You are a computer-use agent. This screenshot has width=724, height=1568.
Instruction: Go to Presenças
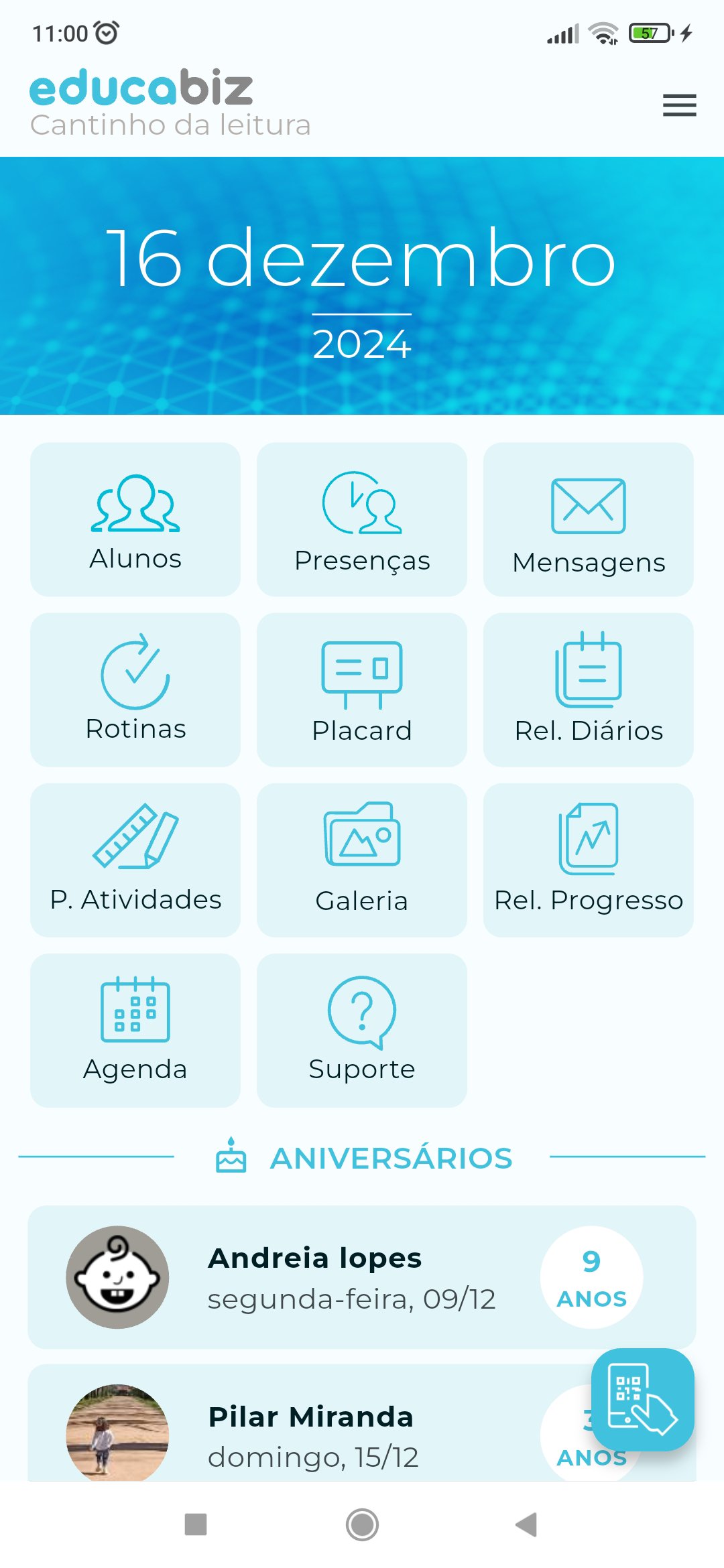pyautogui.click(x=362, y=519)
